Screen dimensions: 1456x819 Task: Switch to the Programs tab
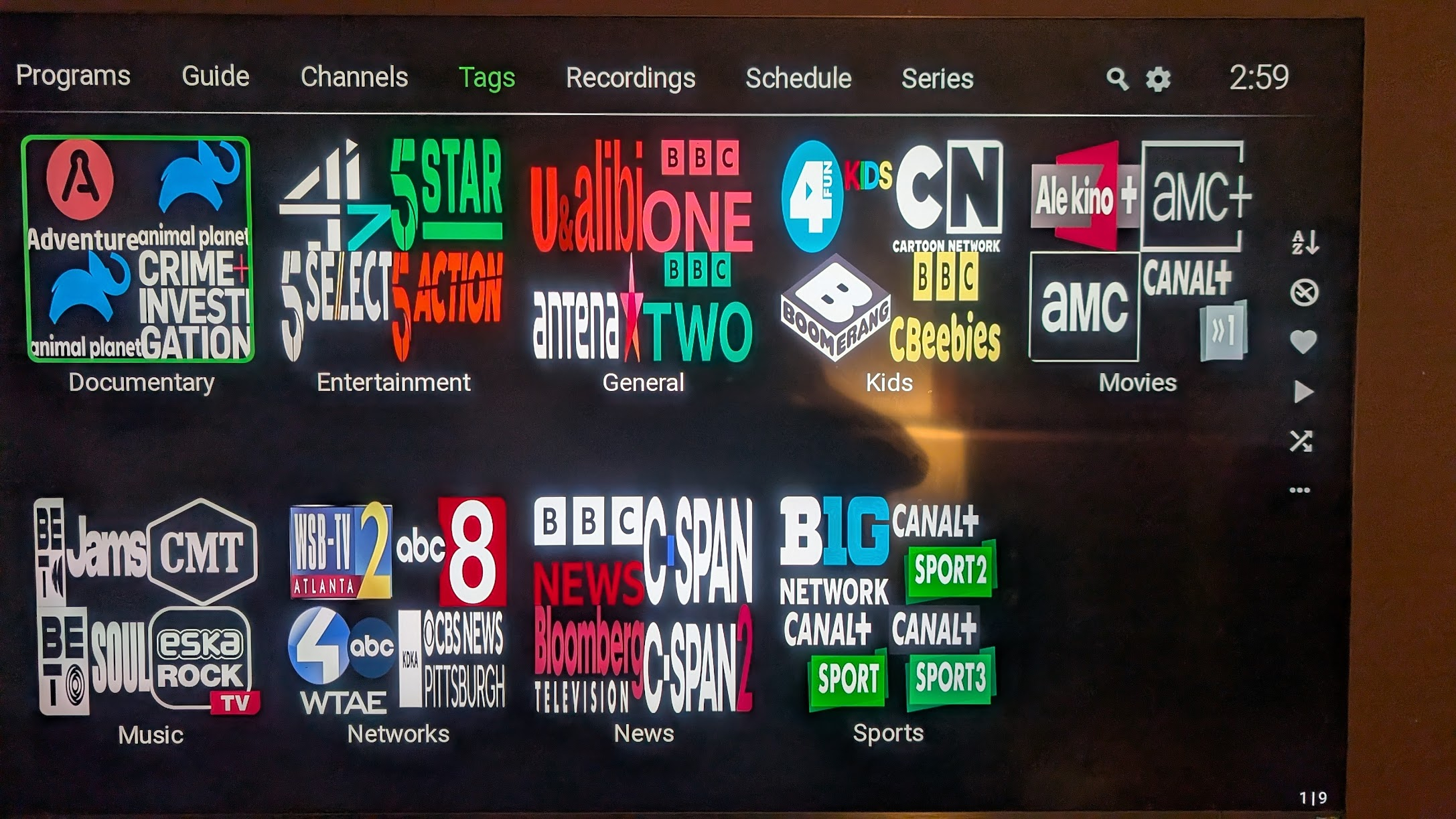click(73, 76)
